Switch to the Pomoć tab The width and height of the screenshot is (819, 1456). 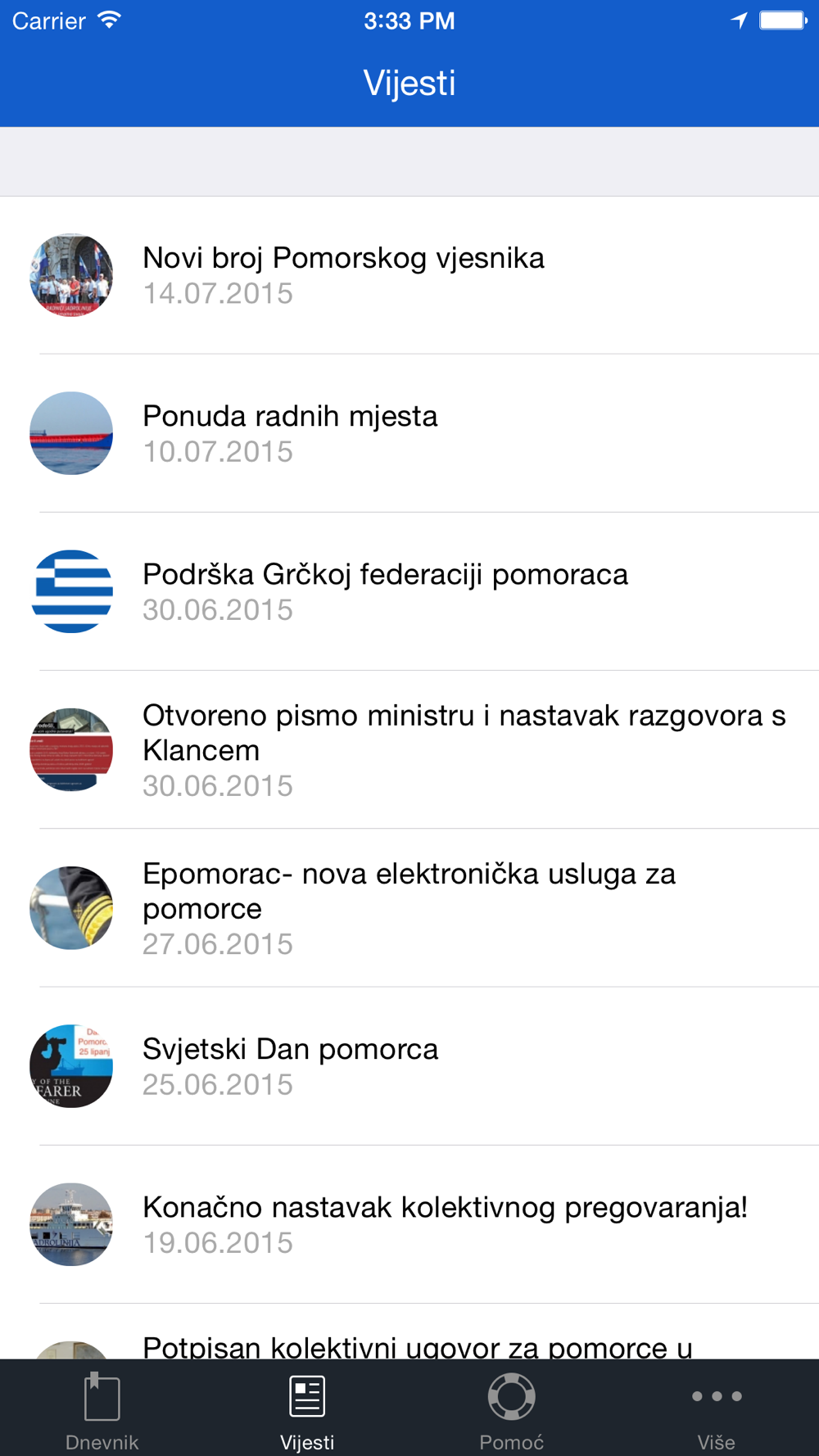[512, 1409]
